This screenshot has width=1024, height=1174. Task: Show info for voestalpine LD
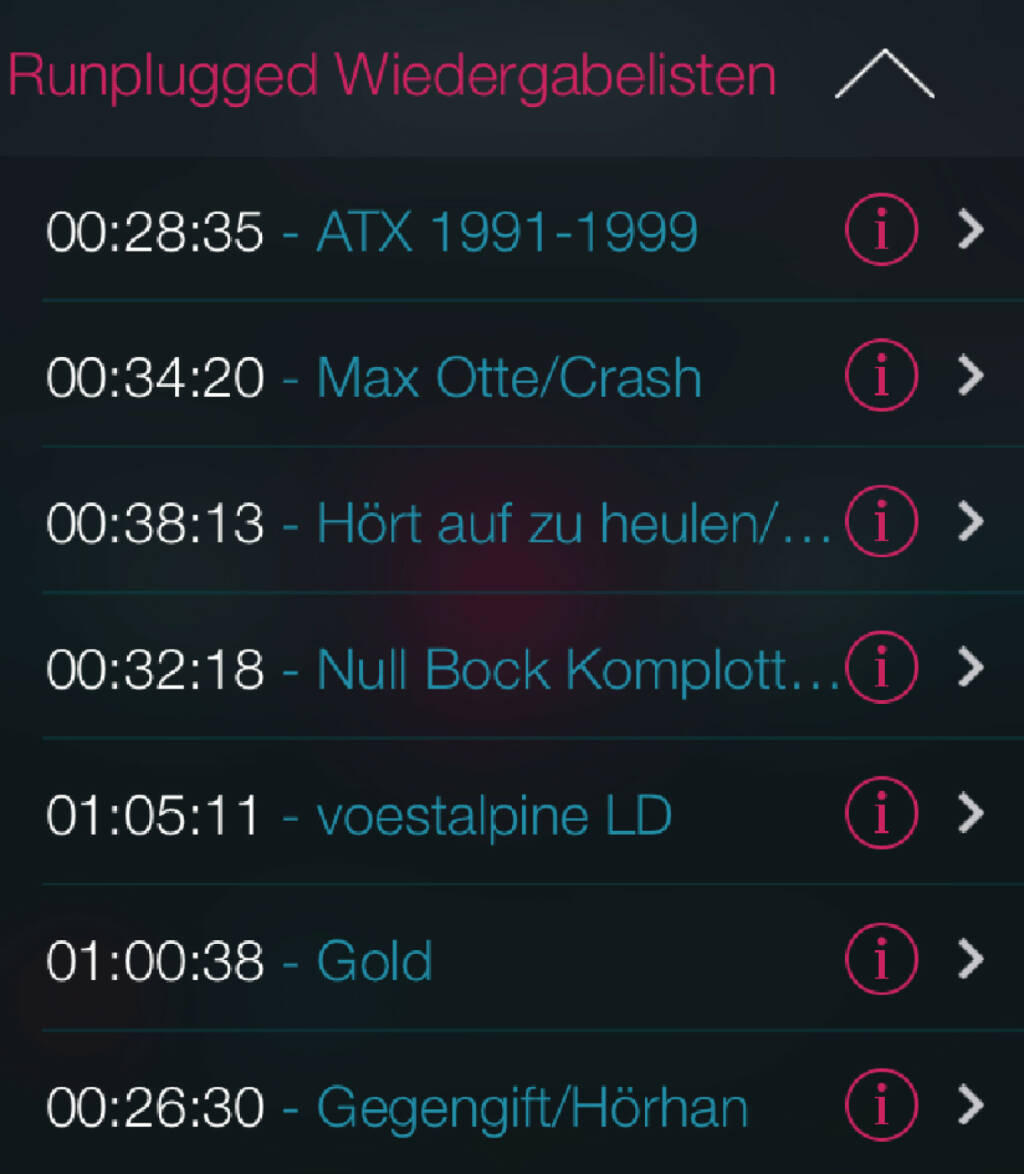click(x=881, y=813)
